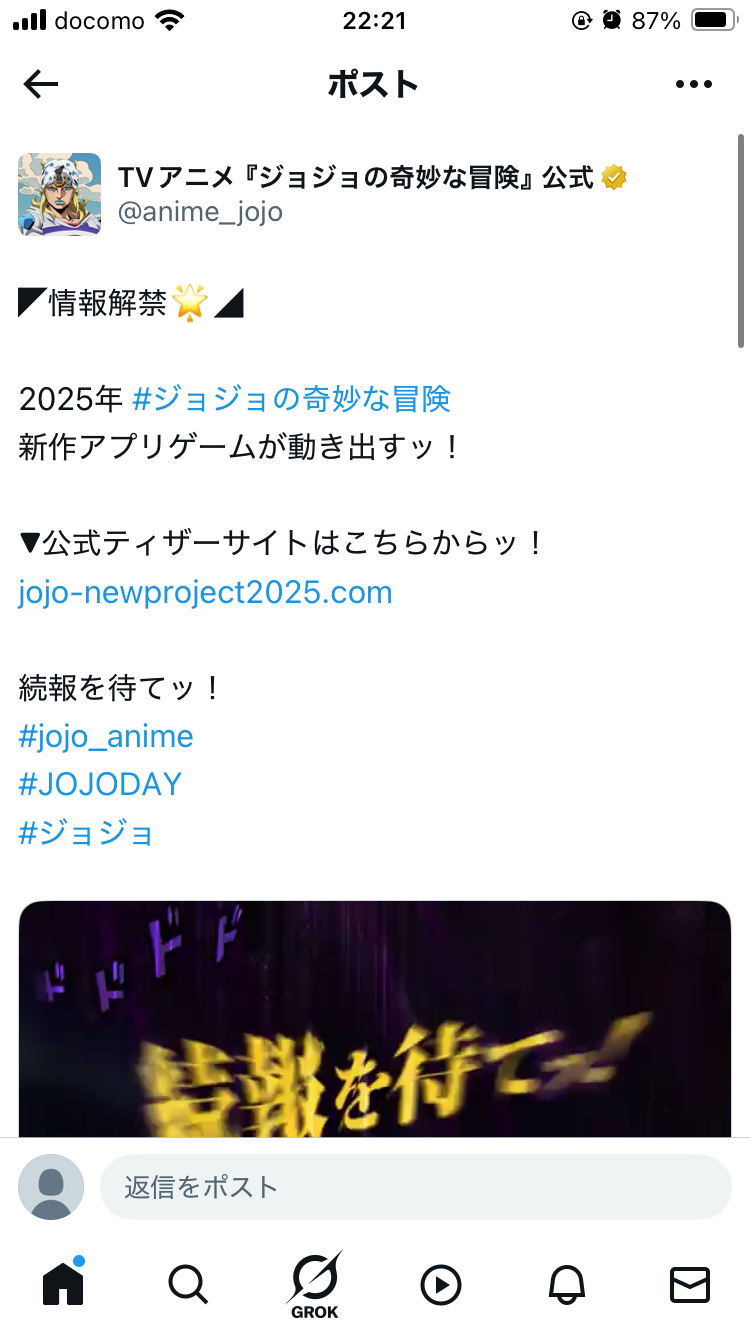Open the Search tab
The image size is (750, 1334).
point(187,1284)
